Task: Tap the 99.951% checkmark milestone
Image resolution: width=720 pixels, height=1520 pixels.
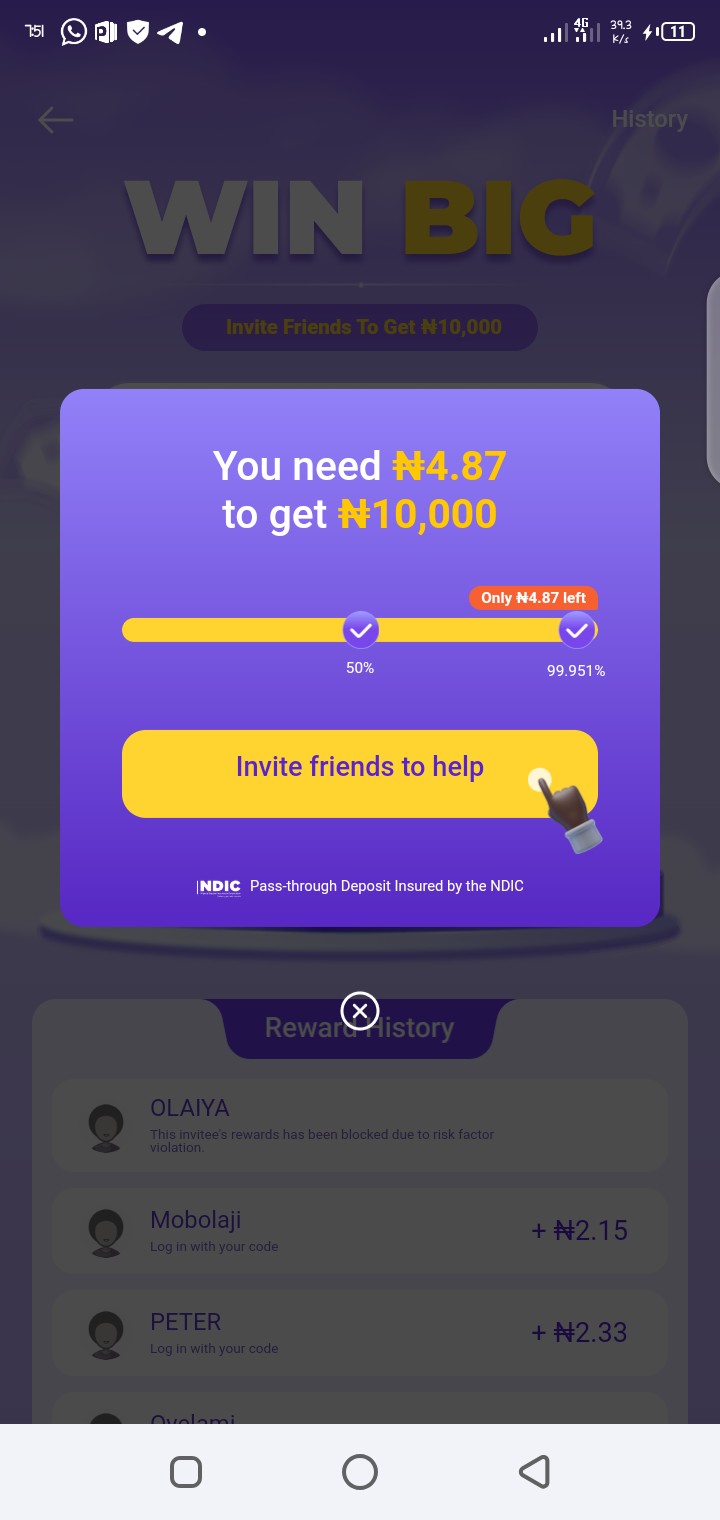Action: (x=577, y=630)
